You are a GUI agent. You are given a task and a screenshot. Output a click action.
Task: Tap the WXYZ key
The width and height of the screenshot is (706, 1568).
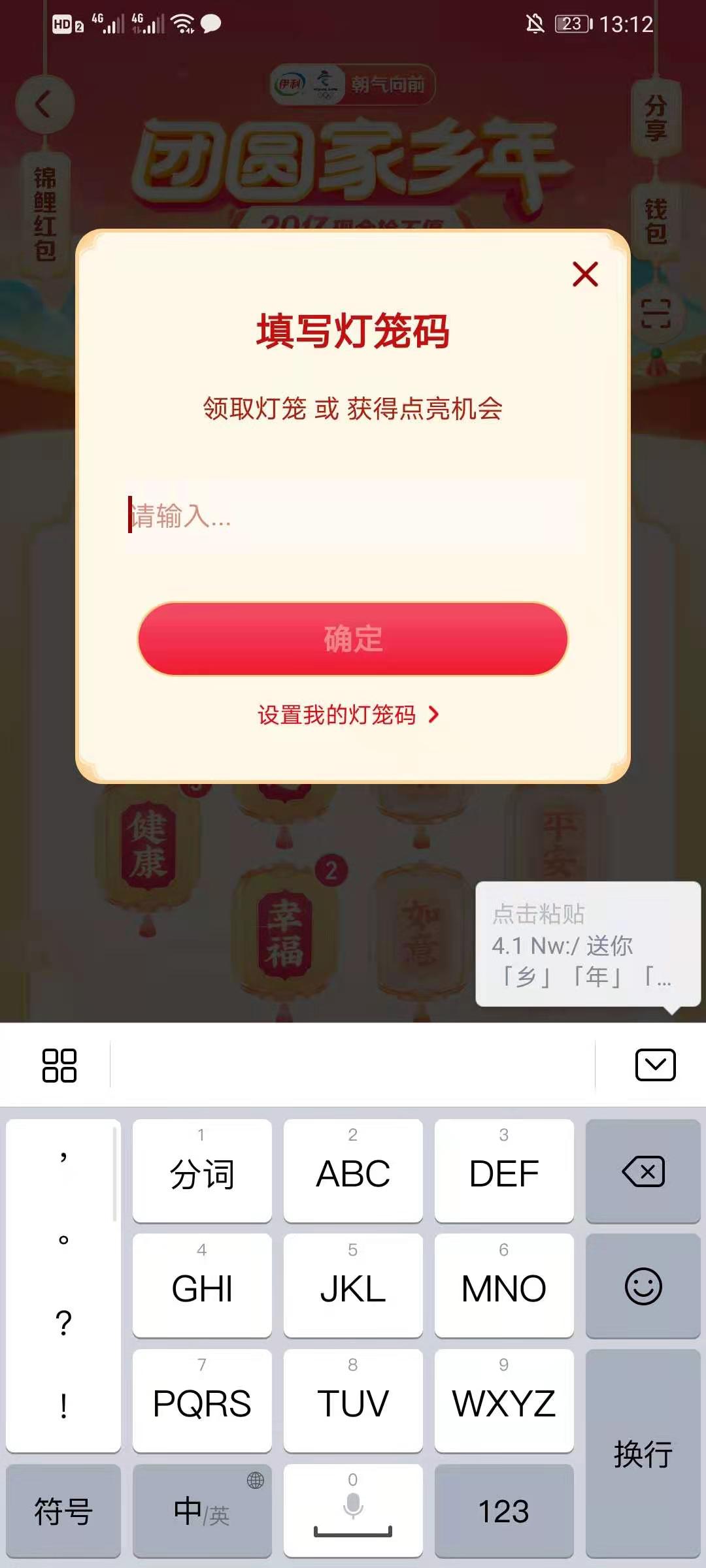[x=503, y=1401]
